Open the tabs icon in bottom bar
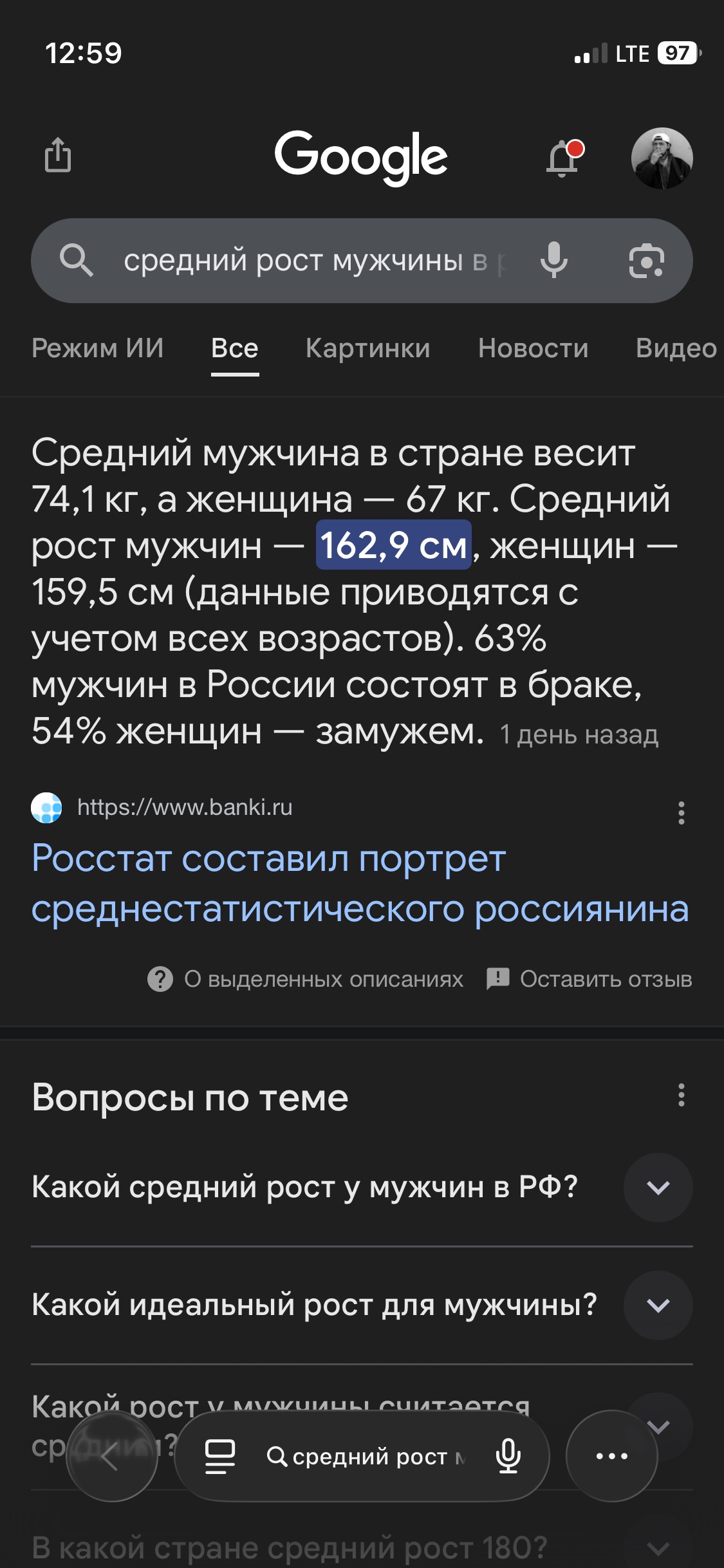The width and height of the screenshot is (724, 1568). pos(219,1456)
